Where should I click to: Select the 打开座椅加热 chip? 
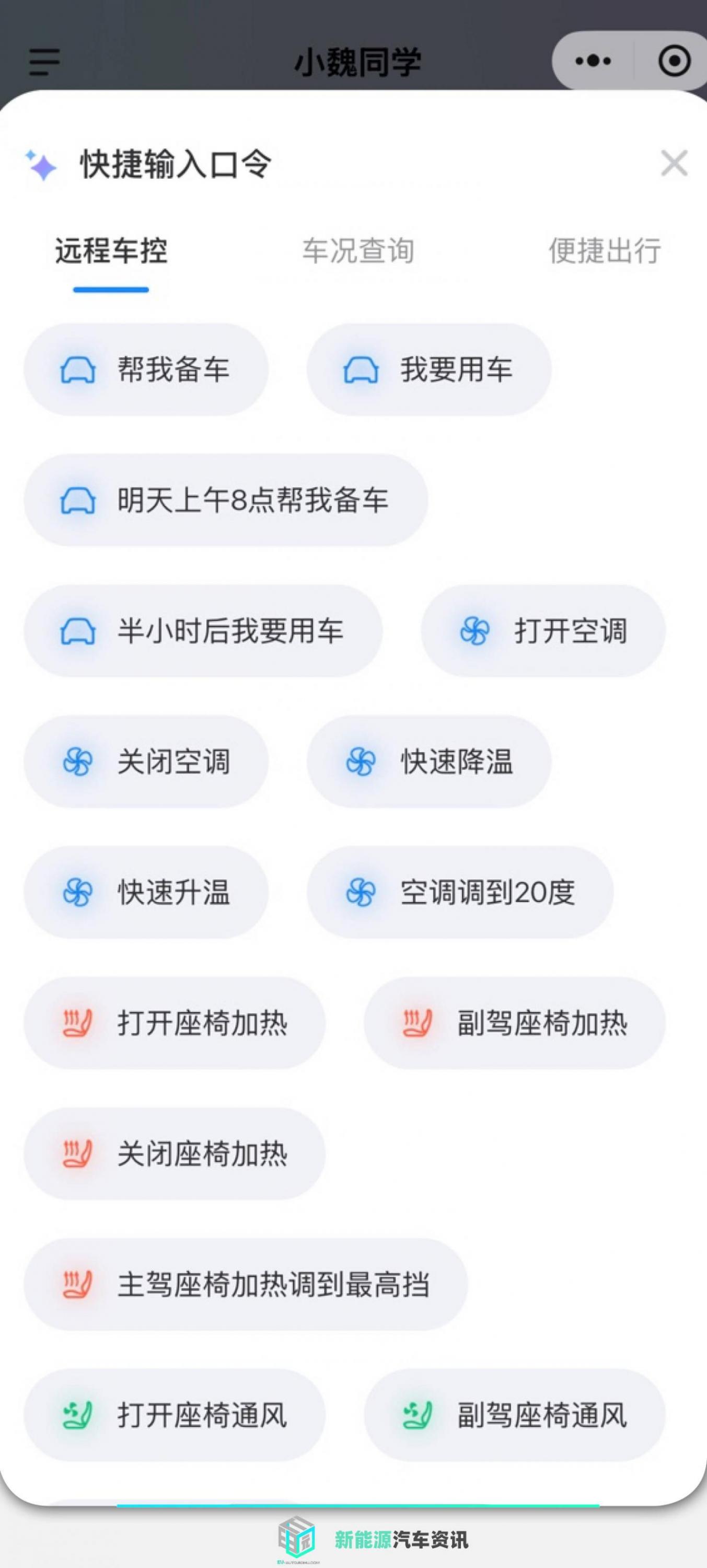pyautogui.click(x=175, y=1023)
